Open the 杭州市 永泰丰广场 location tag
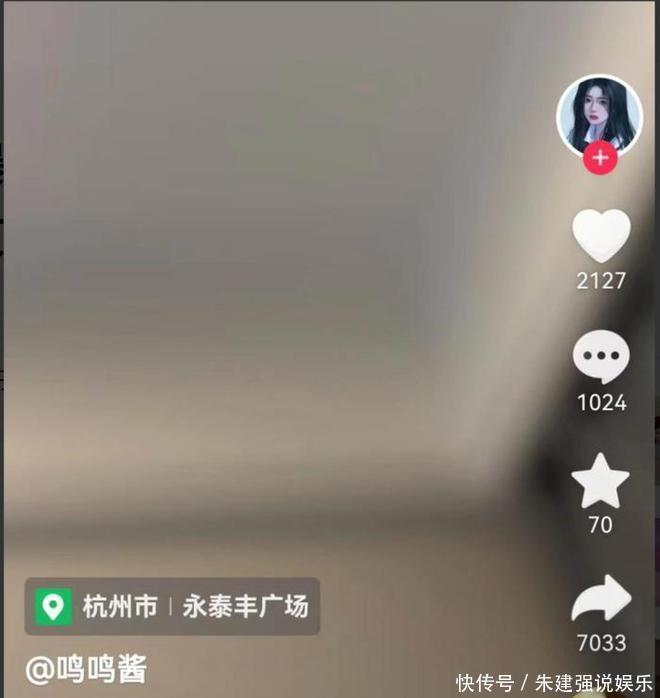 pos(172,606)
